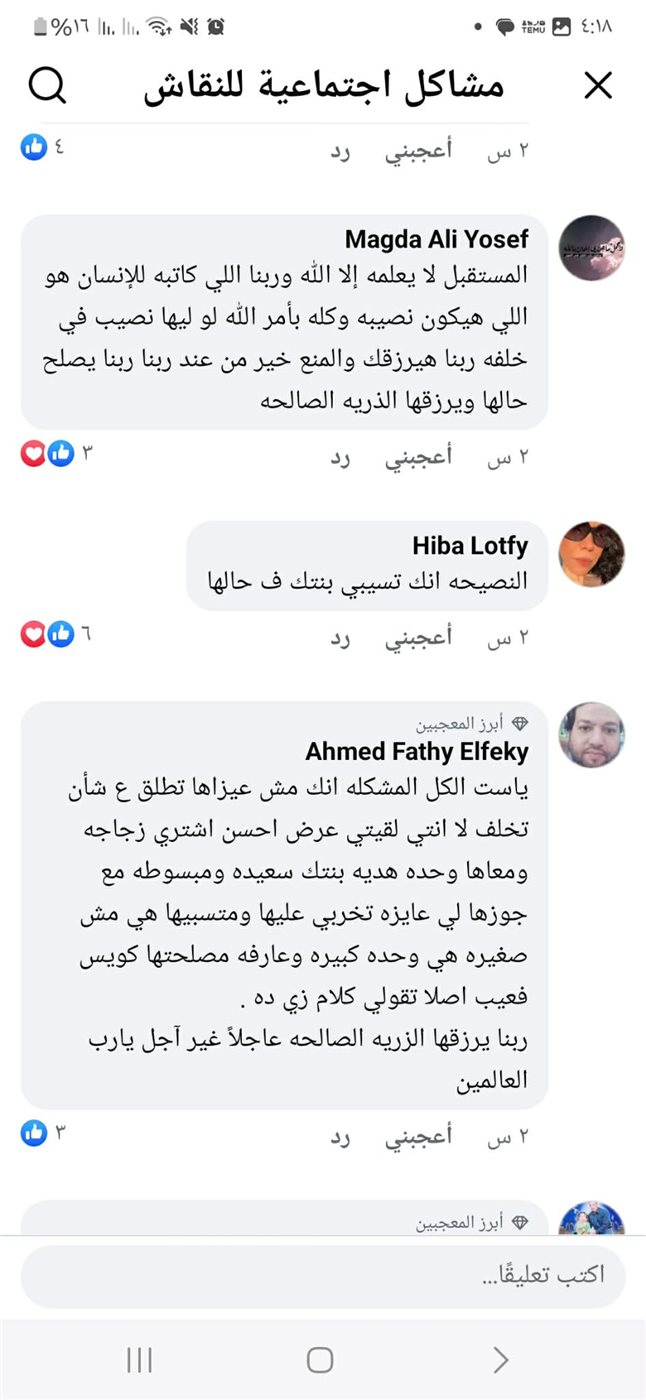
Task: Tap the write a comment field
Action: click(322, 1276)
